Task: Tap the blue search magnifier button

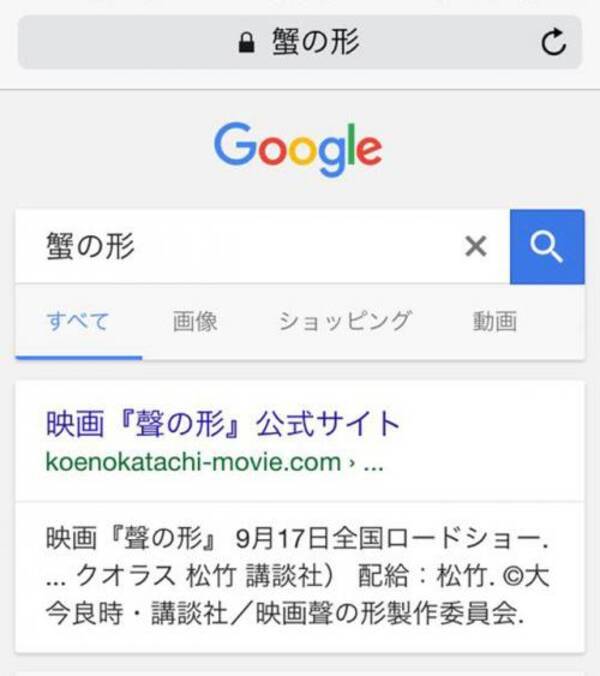Action: tap(547, 246)
